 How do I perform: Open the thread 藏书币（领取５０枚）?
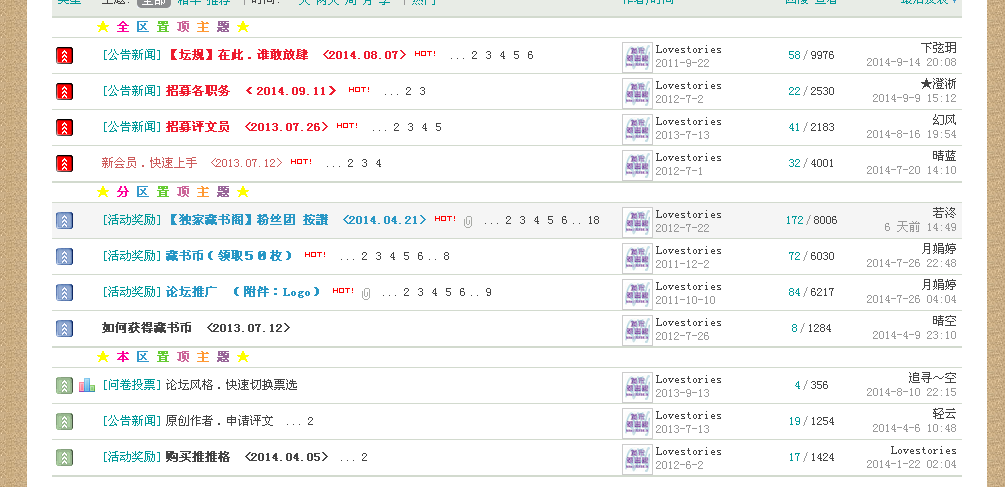(x=229, y=256)
